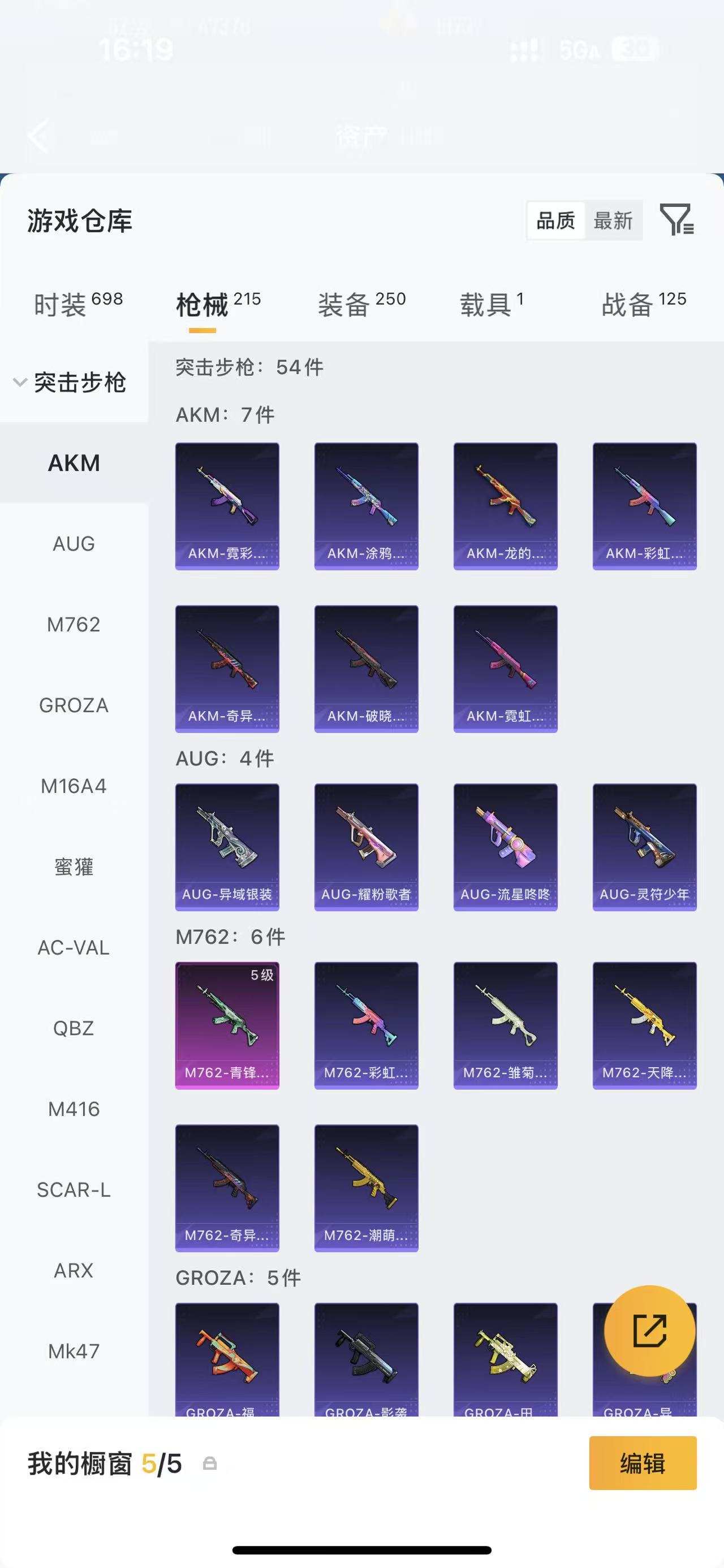Open the SCAR-L weapon category
The width and height of the screenshot is (724, 1568).
click(x=74, y=1190)
